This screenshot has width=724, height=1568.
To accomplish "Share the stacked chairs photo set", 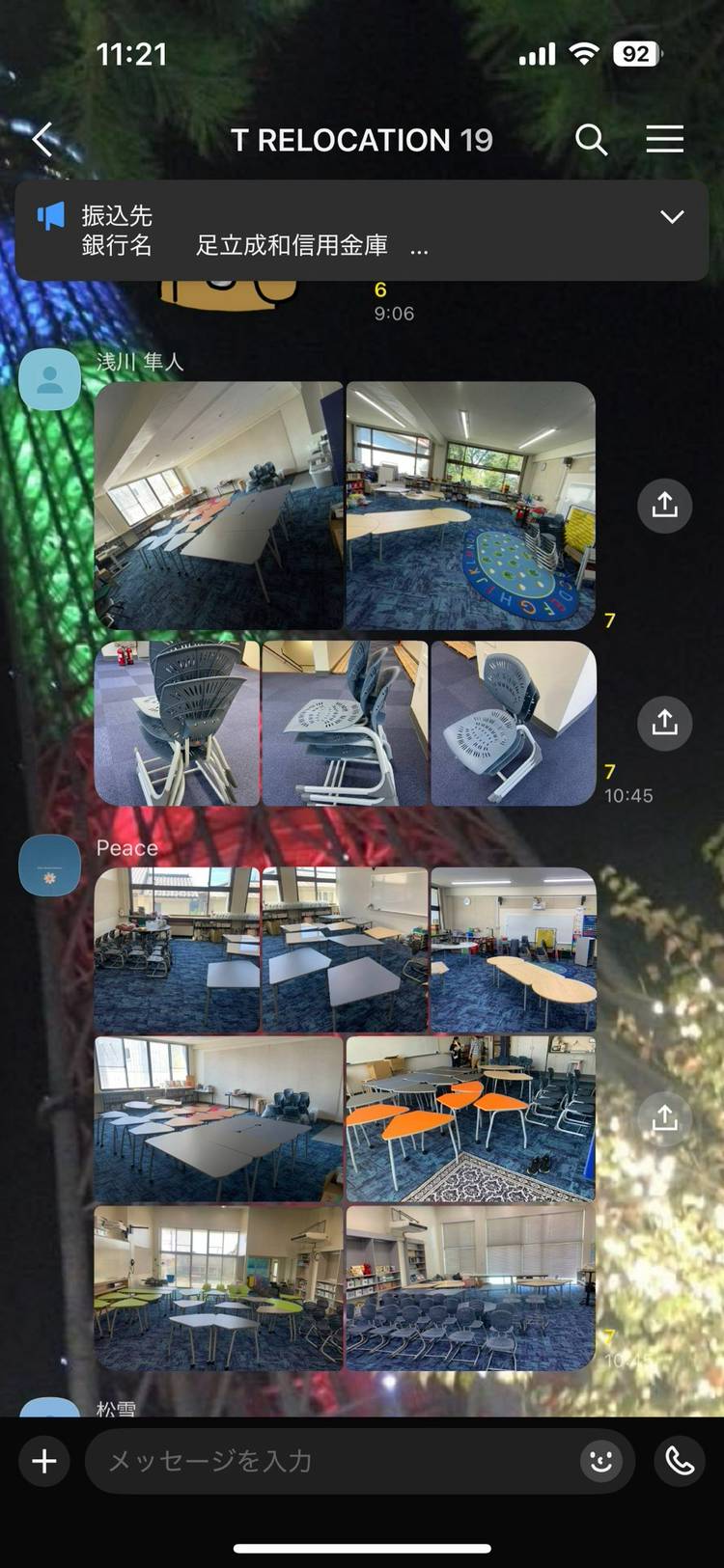I will [x=664, y=722].
